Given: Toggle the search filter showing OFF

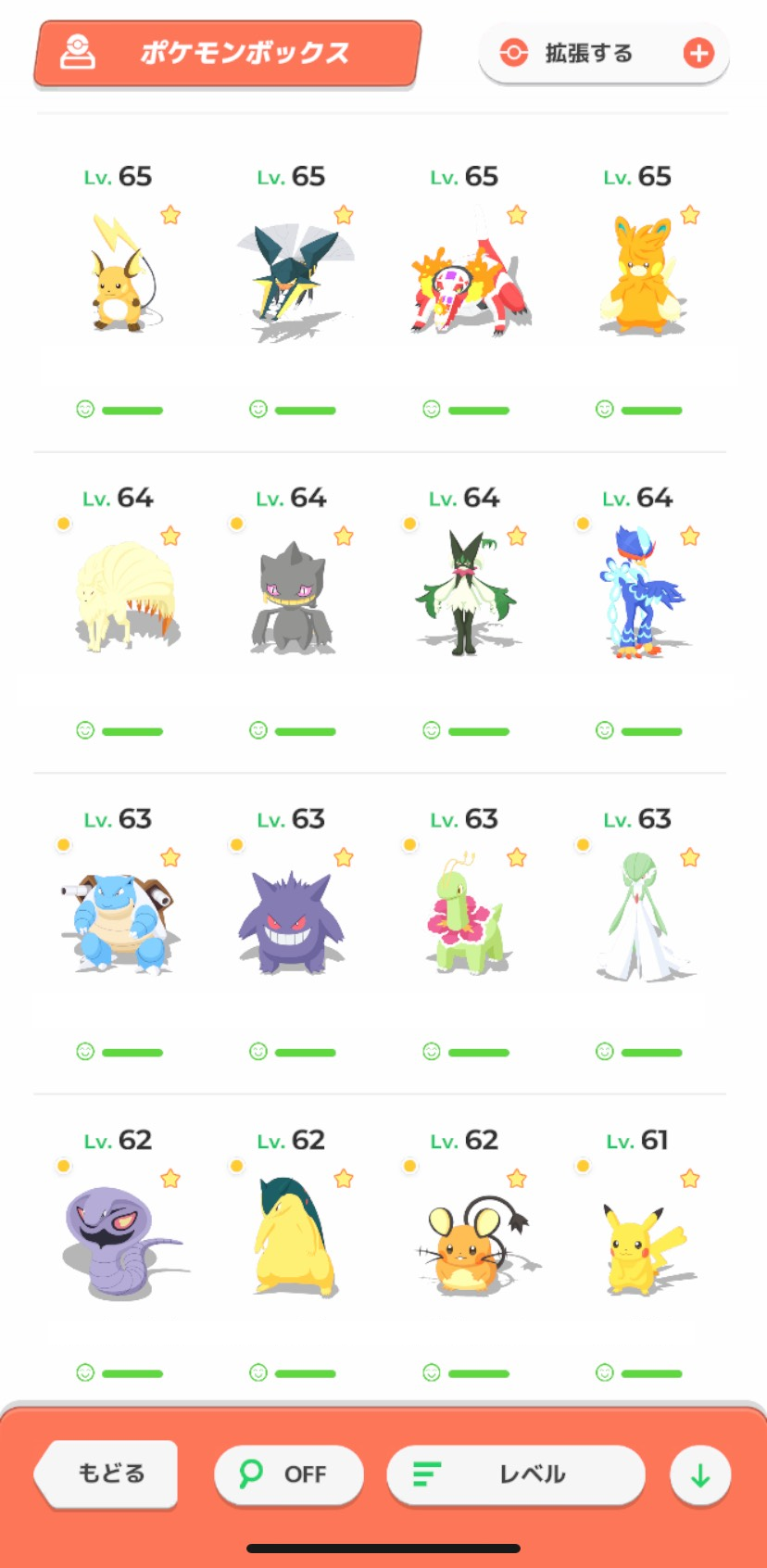Looking at the screenshot, I should [288, 1473].
